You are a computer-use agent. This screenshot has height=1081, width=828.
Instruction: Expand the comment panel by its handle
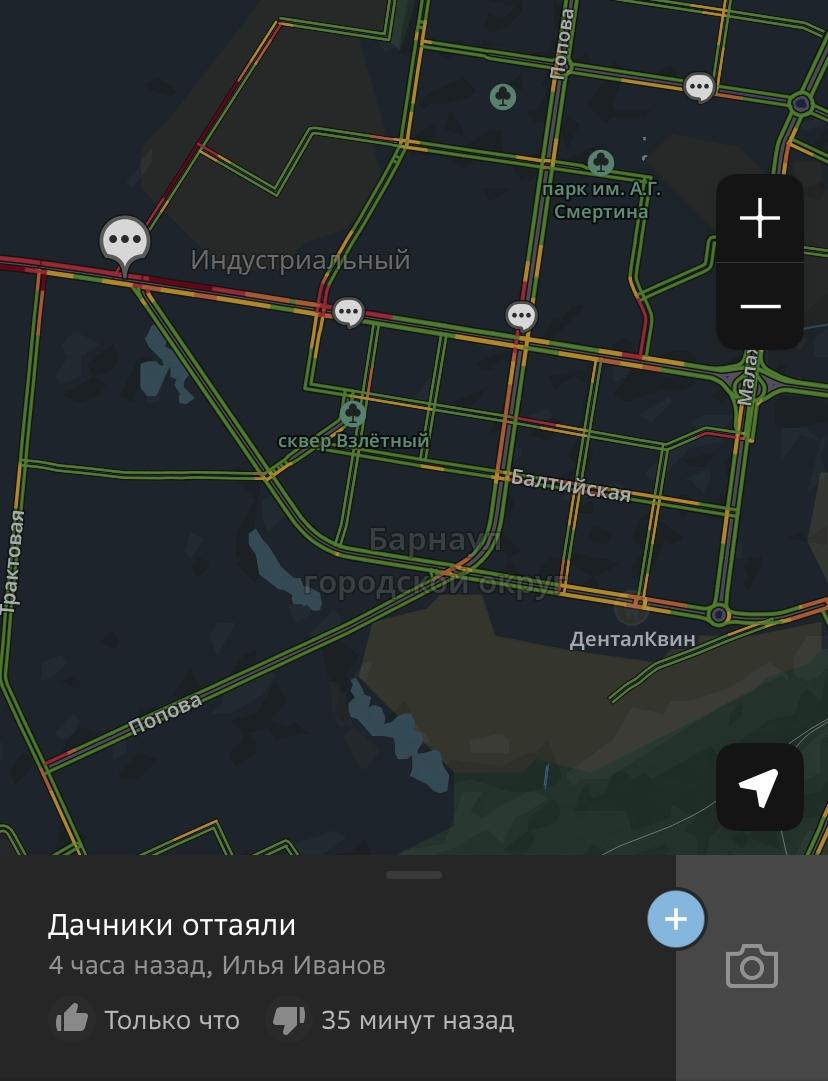(x=414, y=875)
